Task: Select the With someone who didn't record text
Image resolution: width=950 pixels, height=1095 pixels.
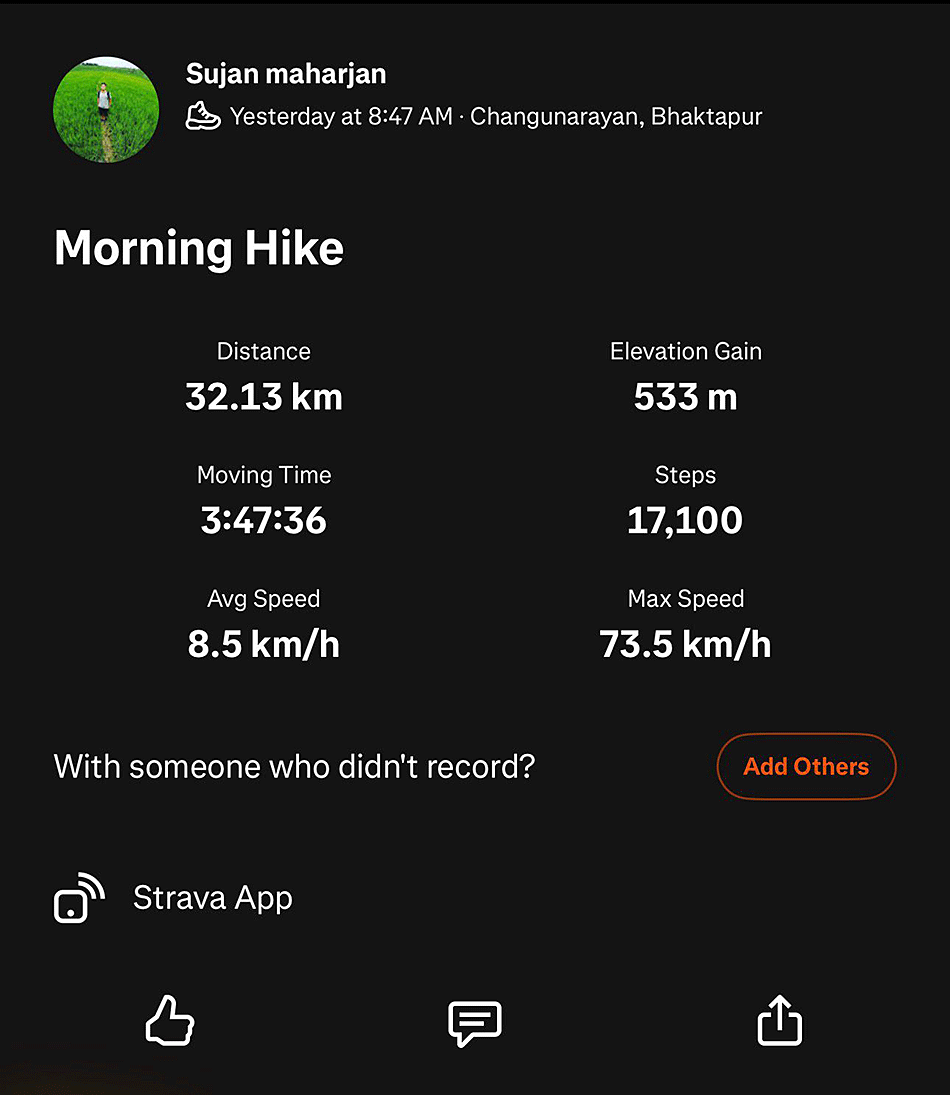Action: click(293, 766)
